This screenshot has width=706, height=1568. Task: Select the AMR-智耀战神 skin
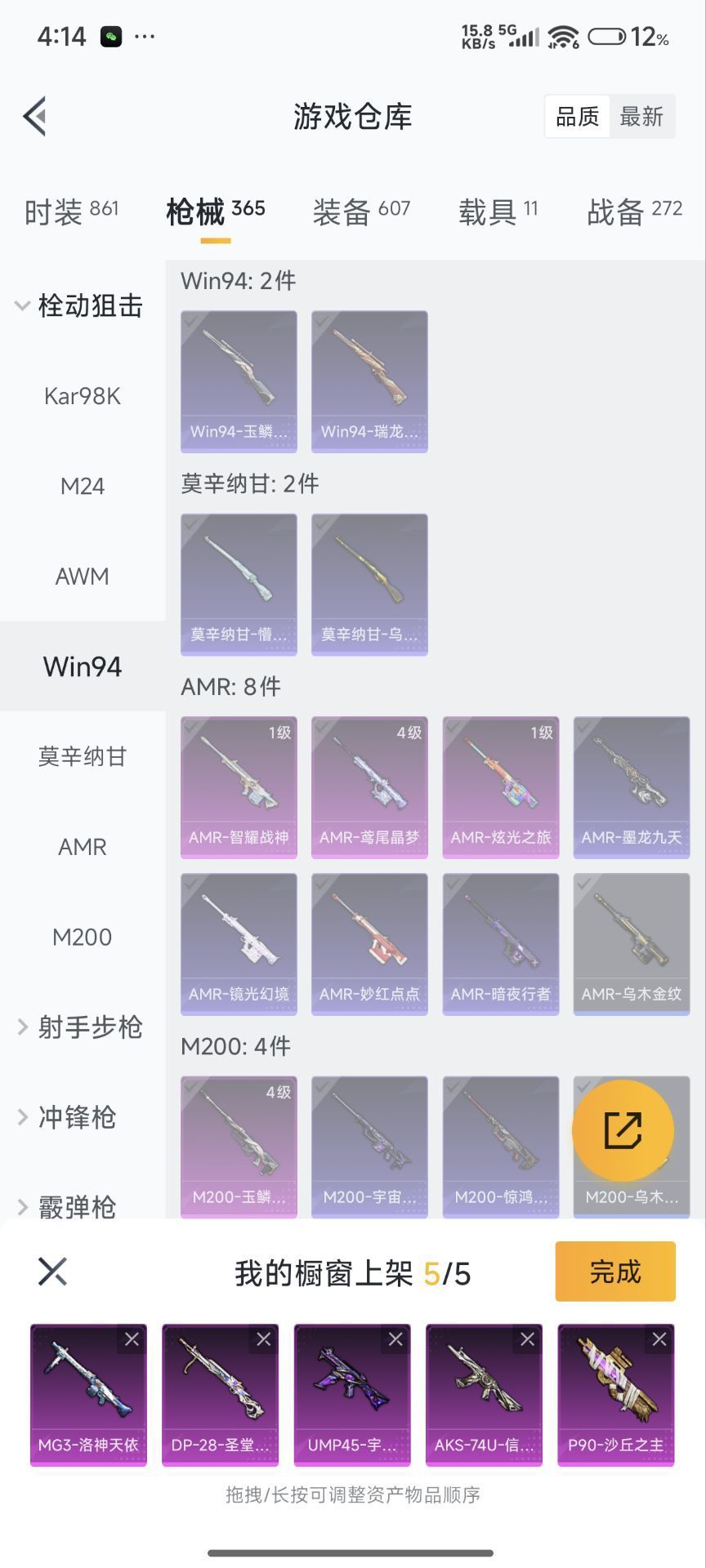pos(239,787)
